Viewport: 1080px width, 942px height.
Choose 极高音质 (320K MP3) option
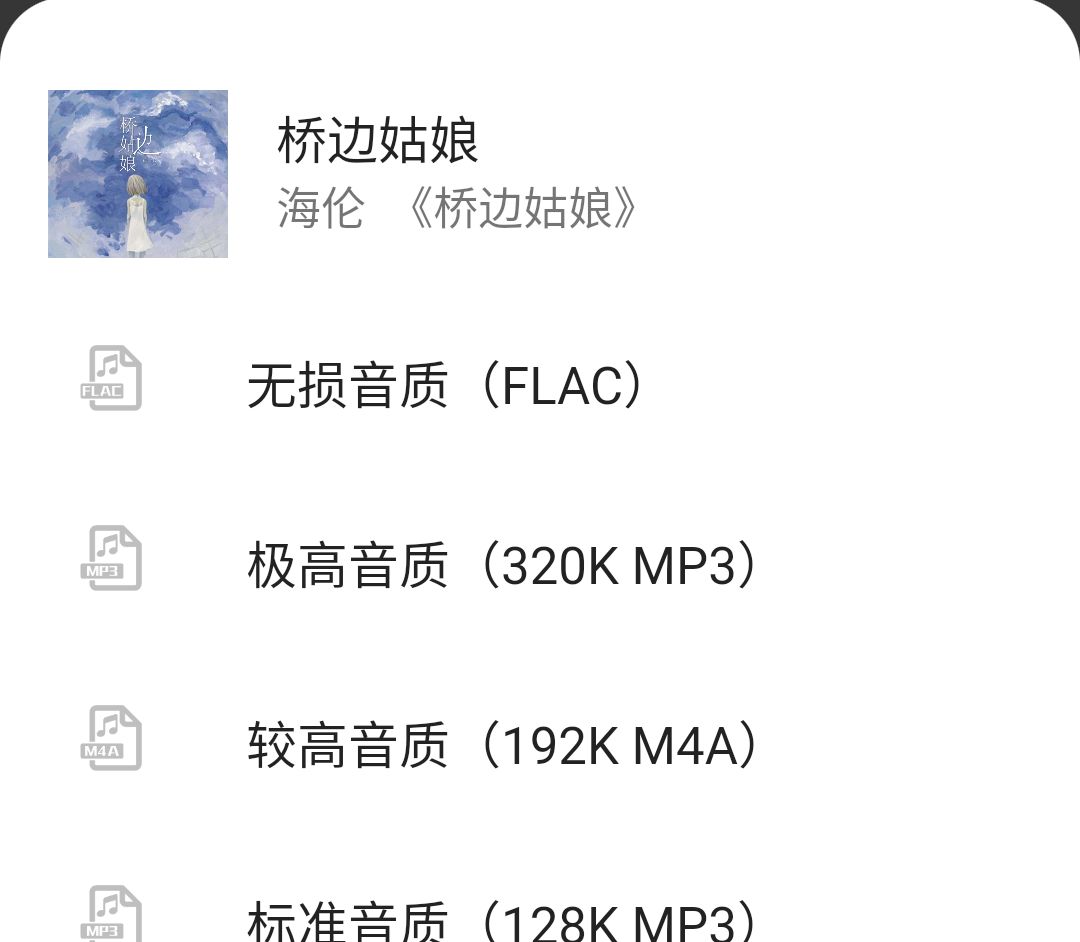point(500,566)
